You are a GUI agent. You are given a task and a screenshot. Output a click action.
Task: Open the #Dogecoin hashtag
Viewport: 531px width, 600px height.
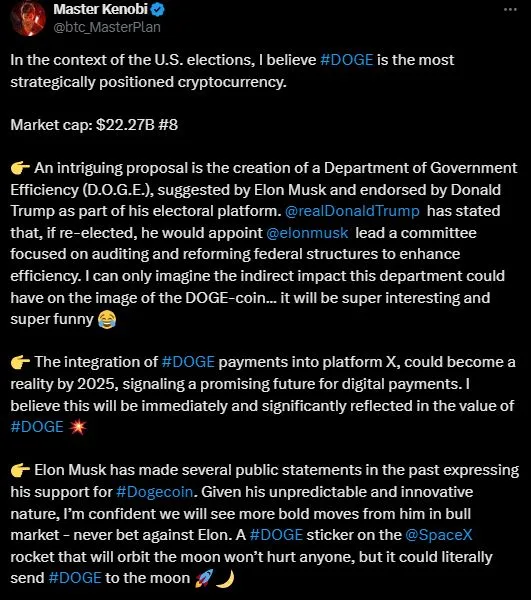click(155, 492)
